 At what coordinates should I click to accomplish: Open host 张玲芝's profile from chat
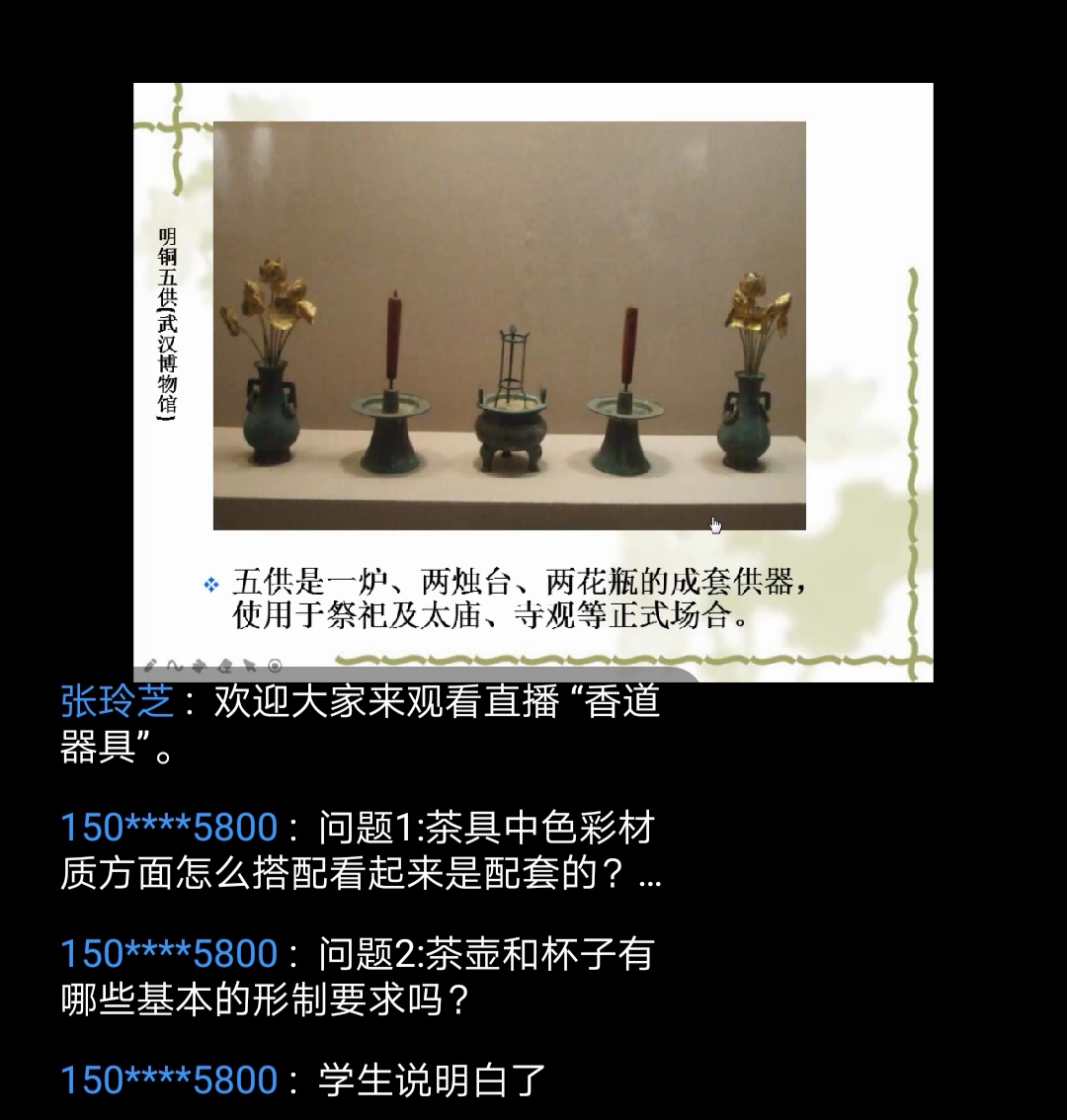(117, 703)
